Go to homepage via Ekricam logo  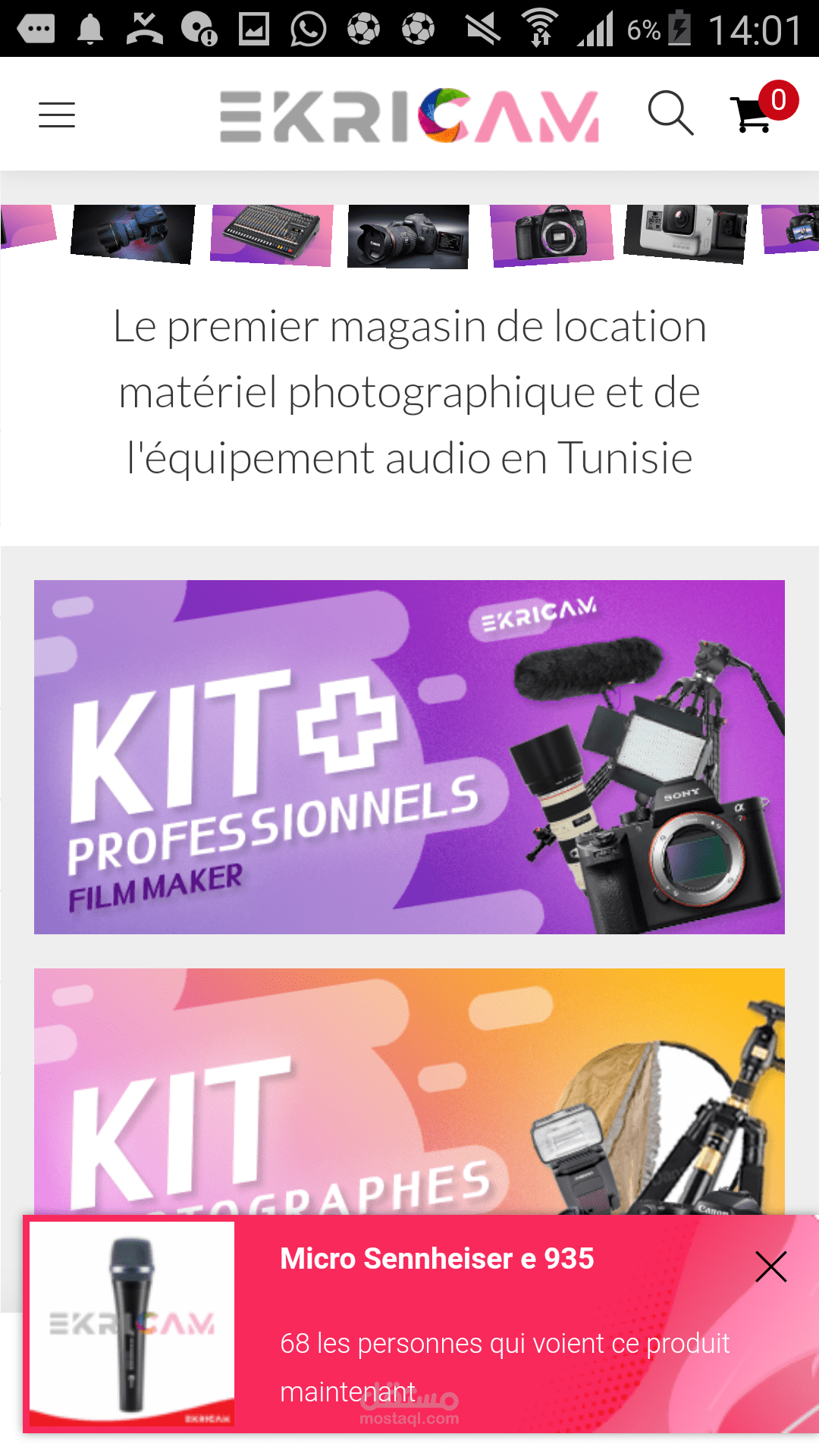click(x=409, y=115)
